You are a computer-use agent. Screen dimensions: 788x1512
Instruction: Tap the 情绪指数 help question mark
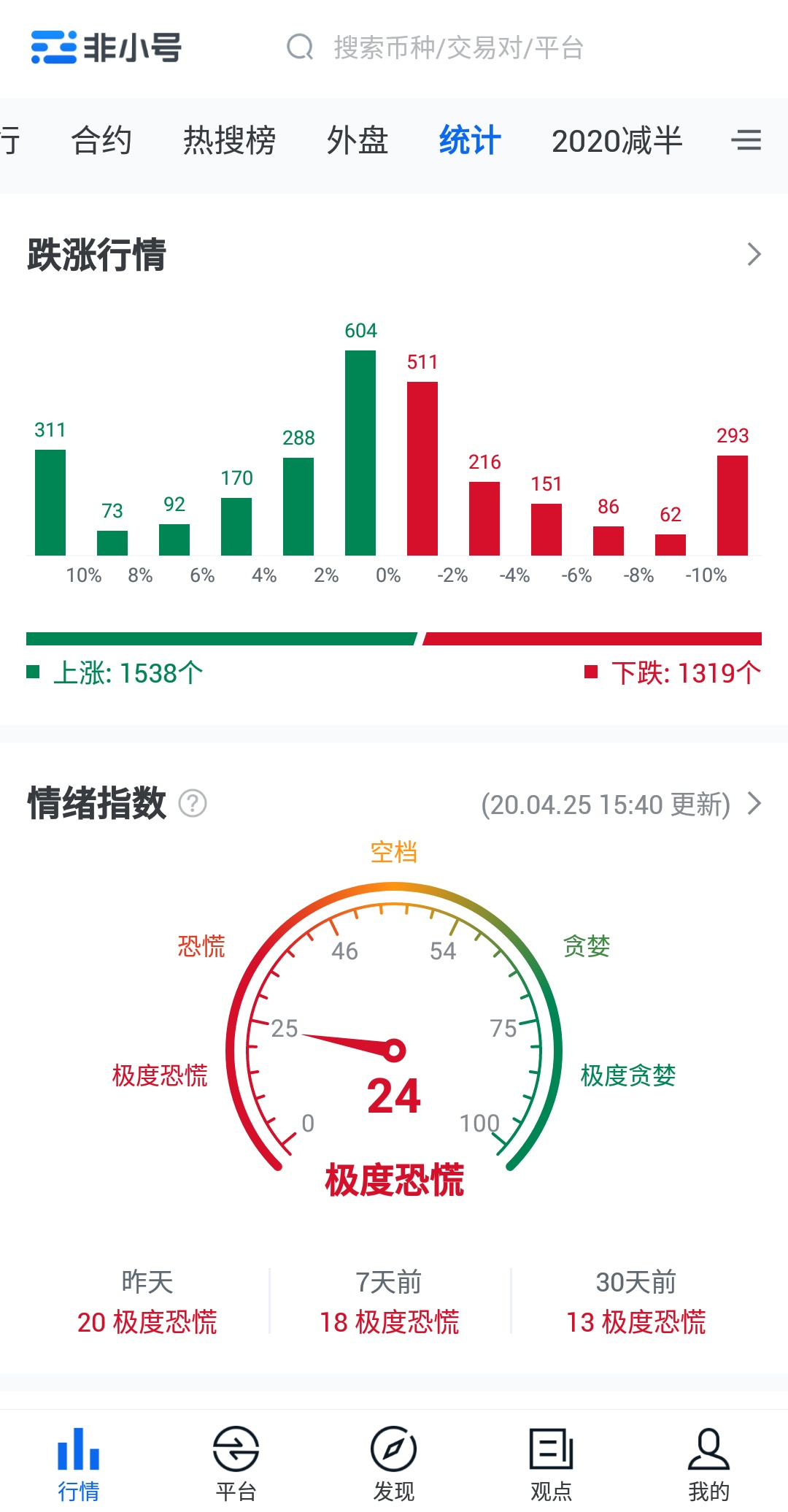(193, 804)
